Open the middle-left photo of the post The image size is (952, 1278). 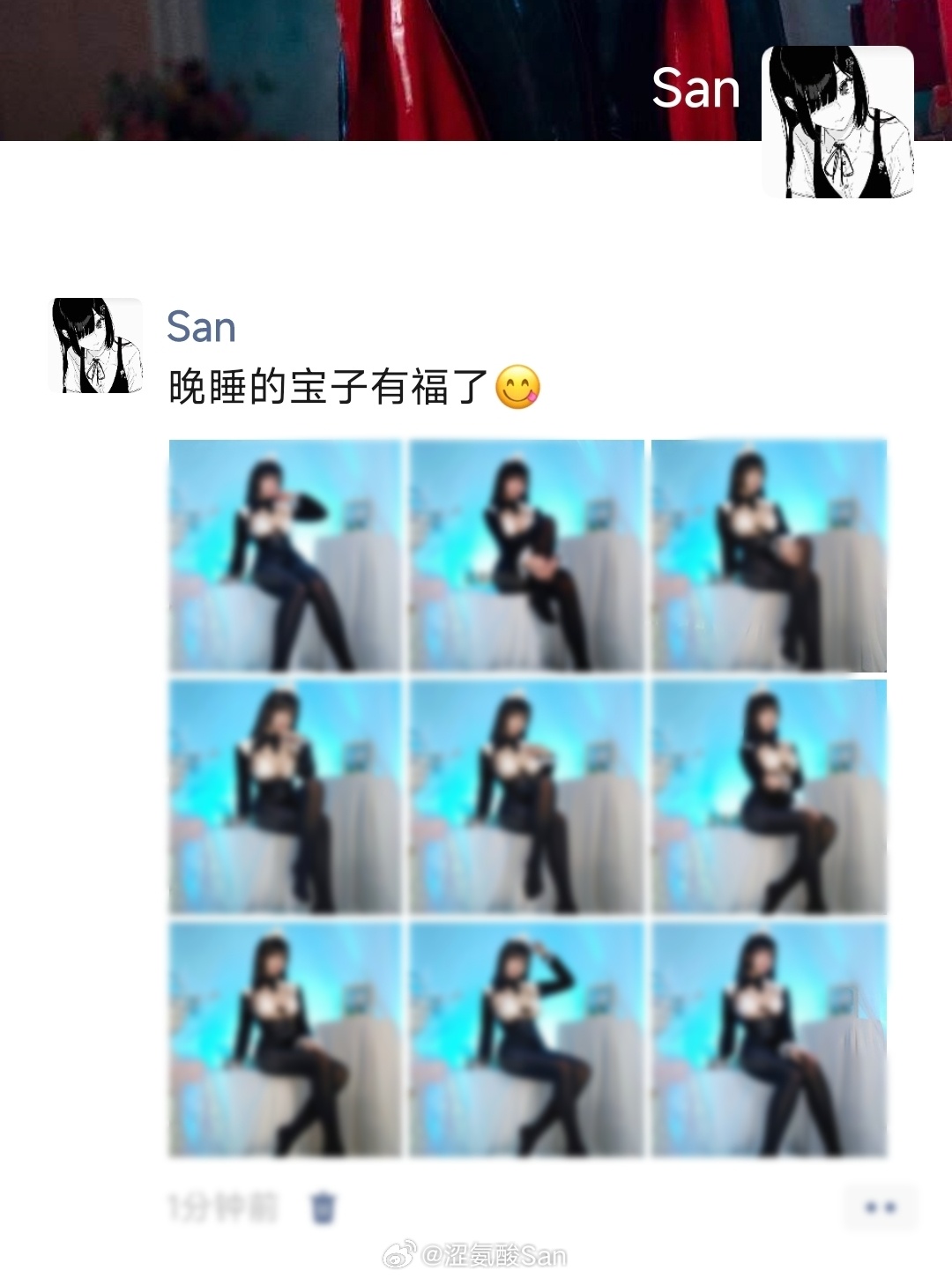pyautogui.click(x=285, y=797)
